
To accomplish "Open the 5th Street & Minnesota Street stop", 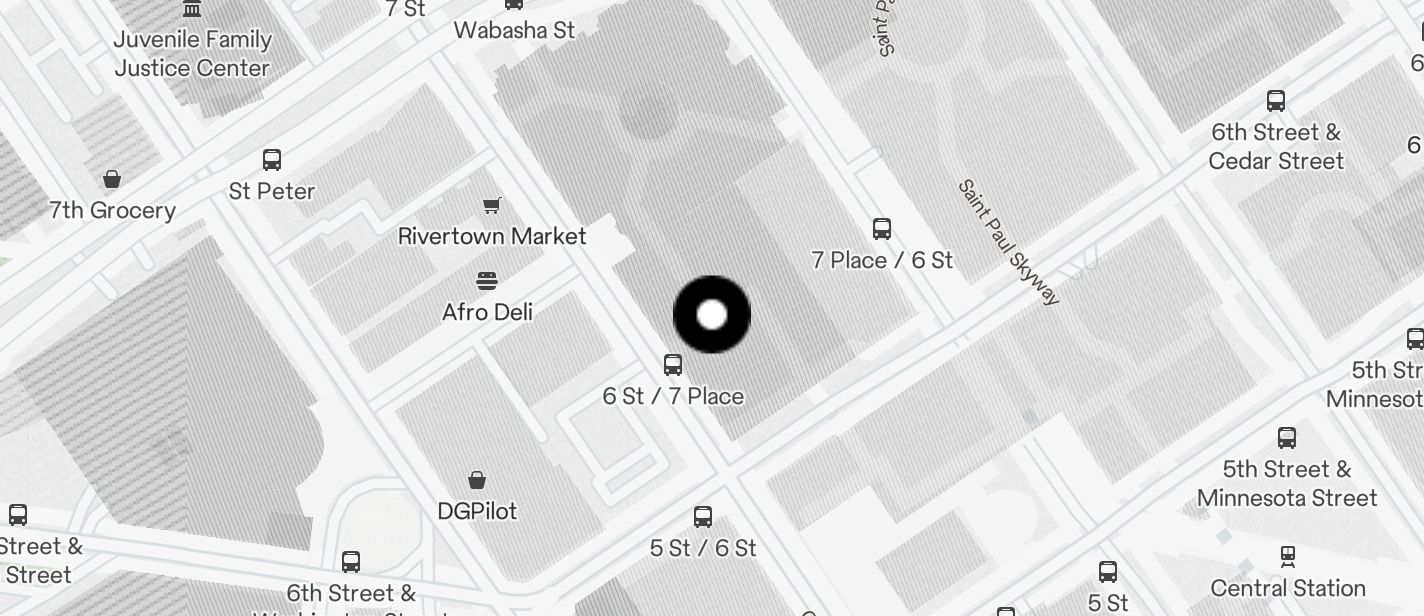I will click(1287, 438).
